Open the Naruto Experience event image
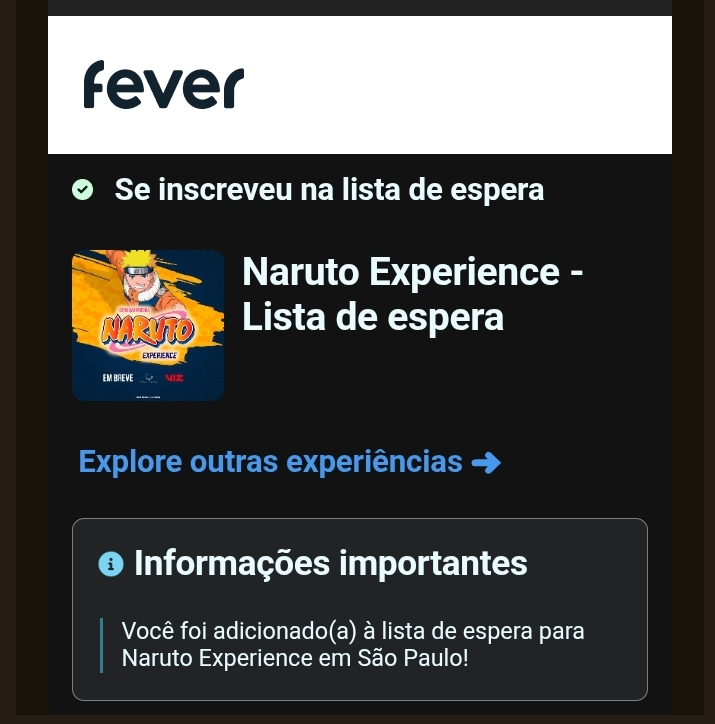Screen dimensions: 715x724 (148, 325)
